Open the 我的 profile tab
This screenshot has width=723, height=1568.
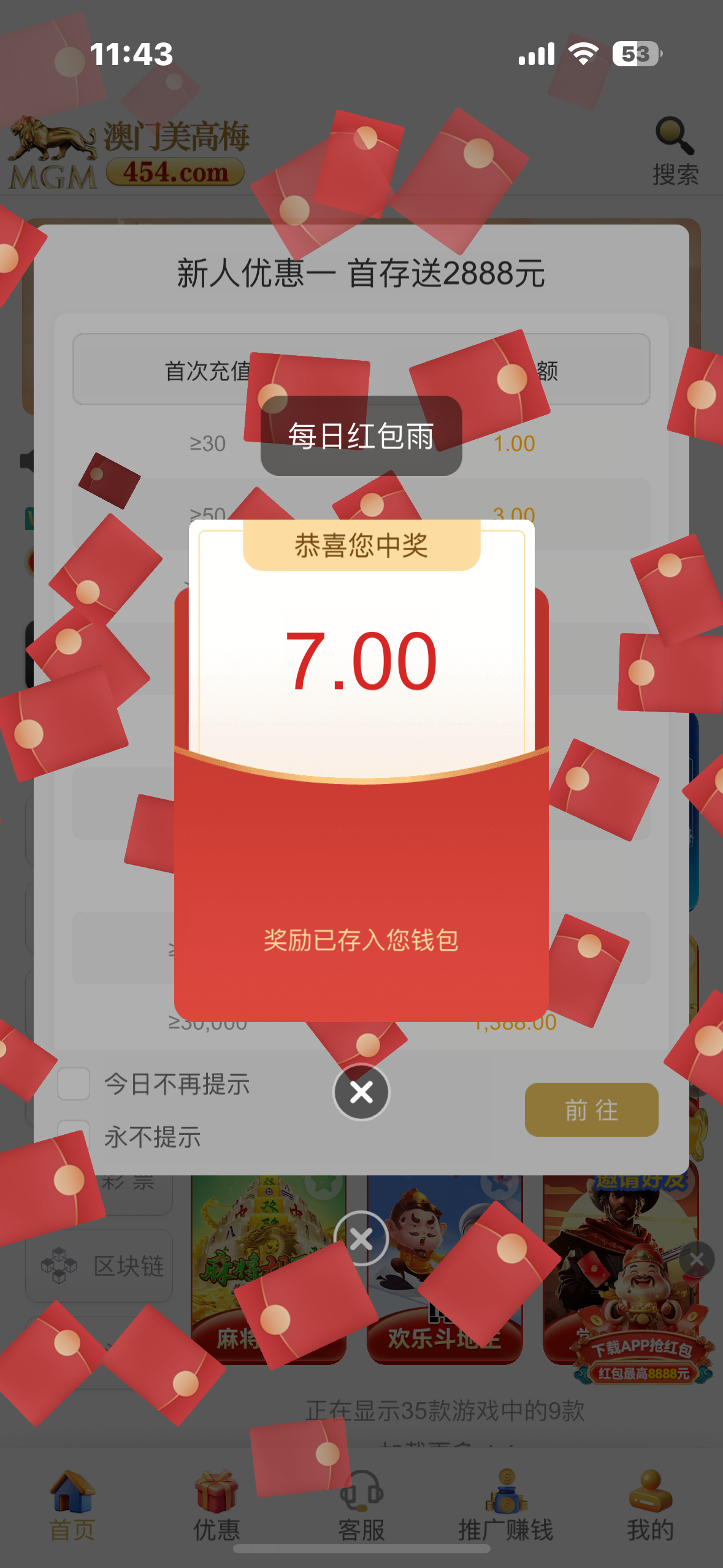pyautogui.click(x=650, y=1506)
